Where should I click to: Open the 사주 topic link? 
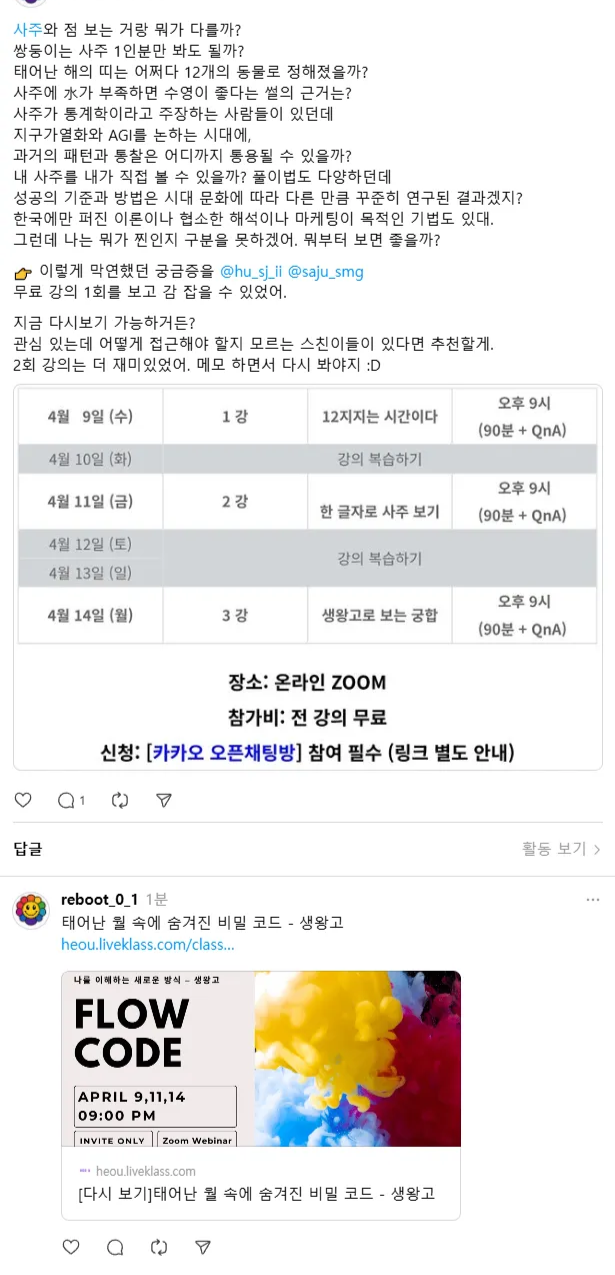point(28,29)
